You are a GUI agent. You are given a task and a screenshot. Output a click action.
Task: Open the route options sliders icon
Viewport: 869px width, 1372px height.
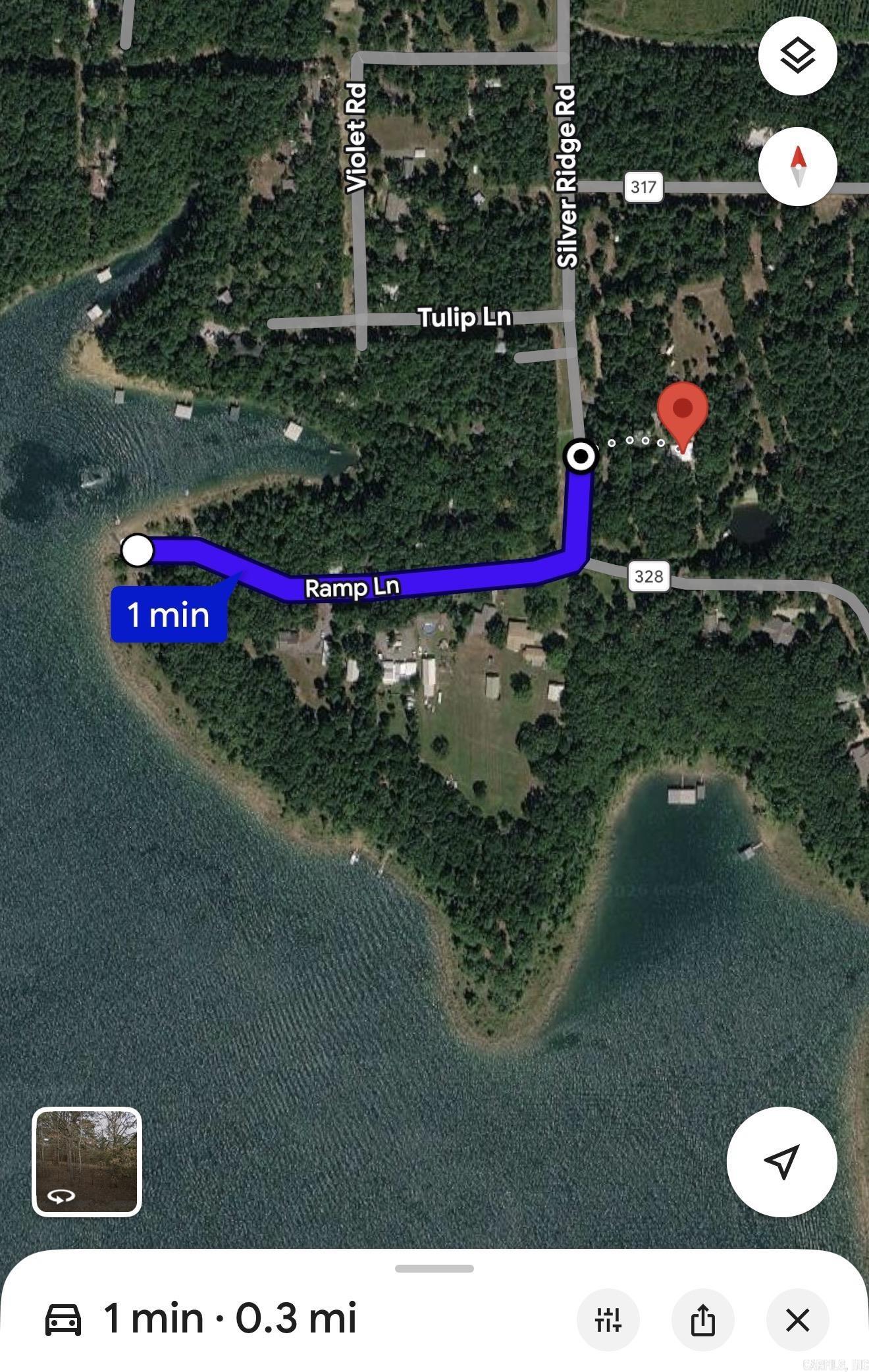click(608, 1319)
